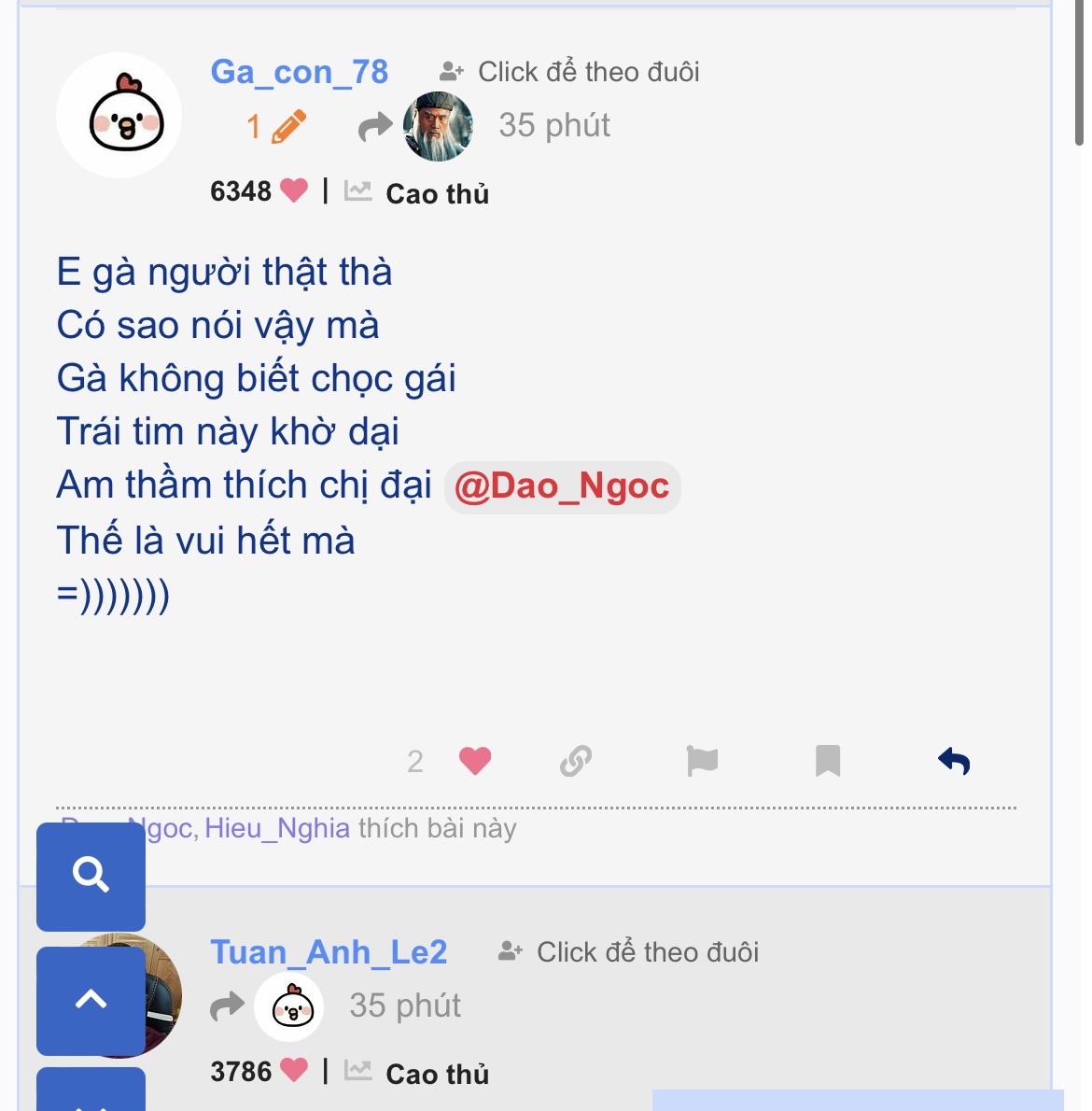Open Tuan_Anh_Le2's profile link
The image size is (1092, 1111).
[x=329, y=952]
